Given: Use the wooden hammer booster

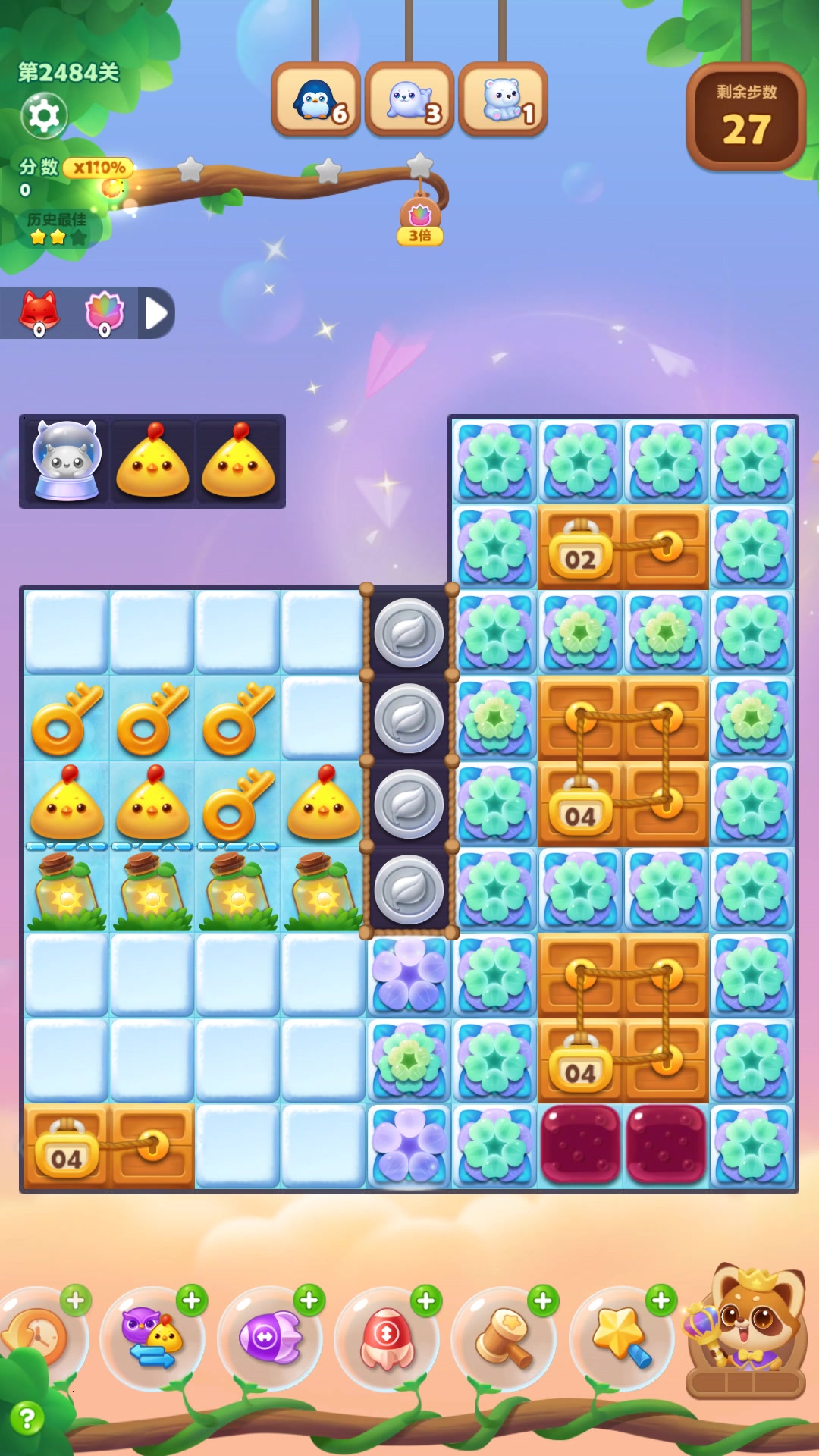Looking at the screenshot, I should click(504, 1339).
